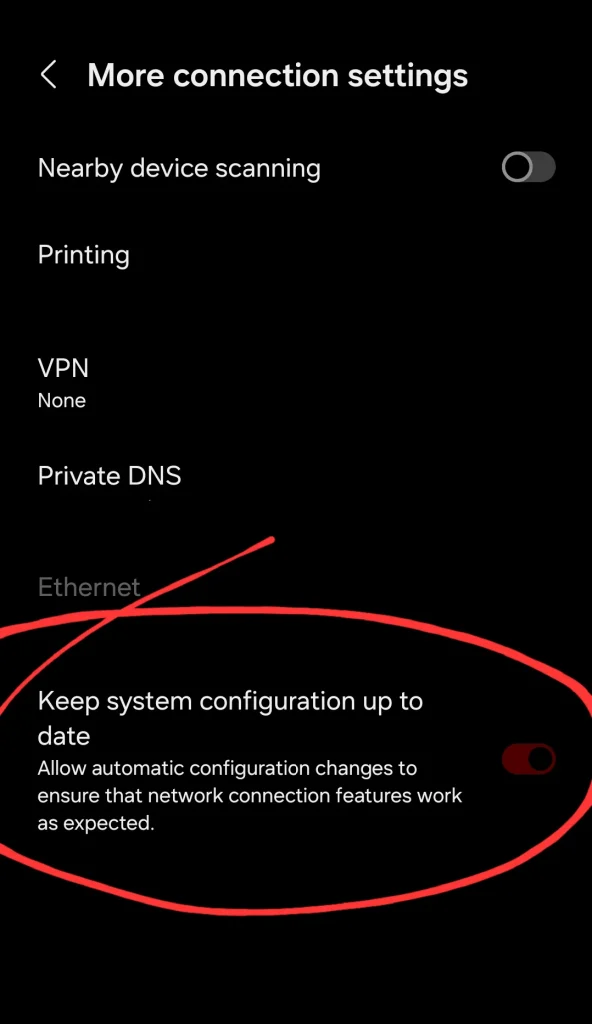Image resolution: width=592 pixels, height=1024 pixels.
Task: Enable Nearby device scanning switch
Action: [529, 168]
